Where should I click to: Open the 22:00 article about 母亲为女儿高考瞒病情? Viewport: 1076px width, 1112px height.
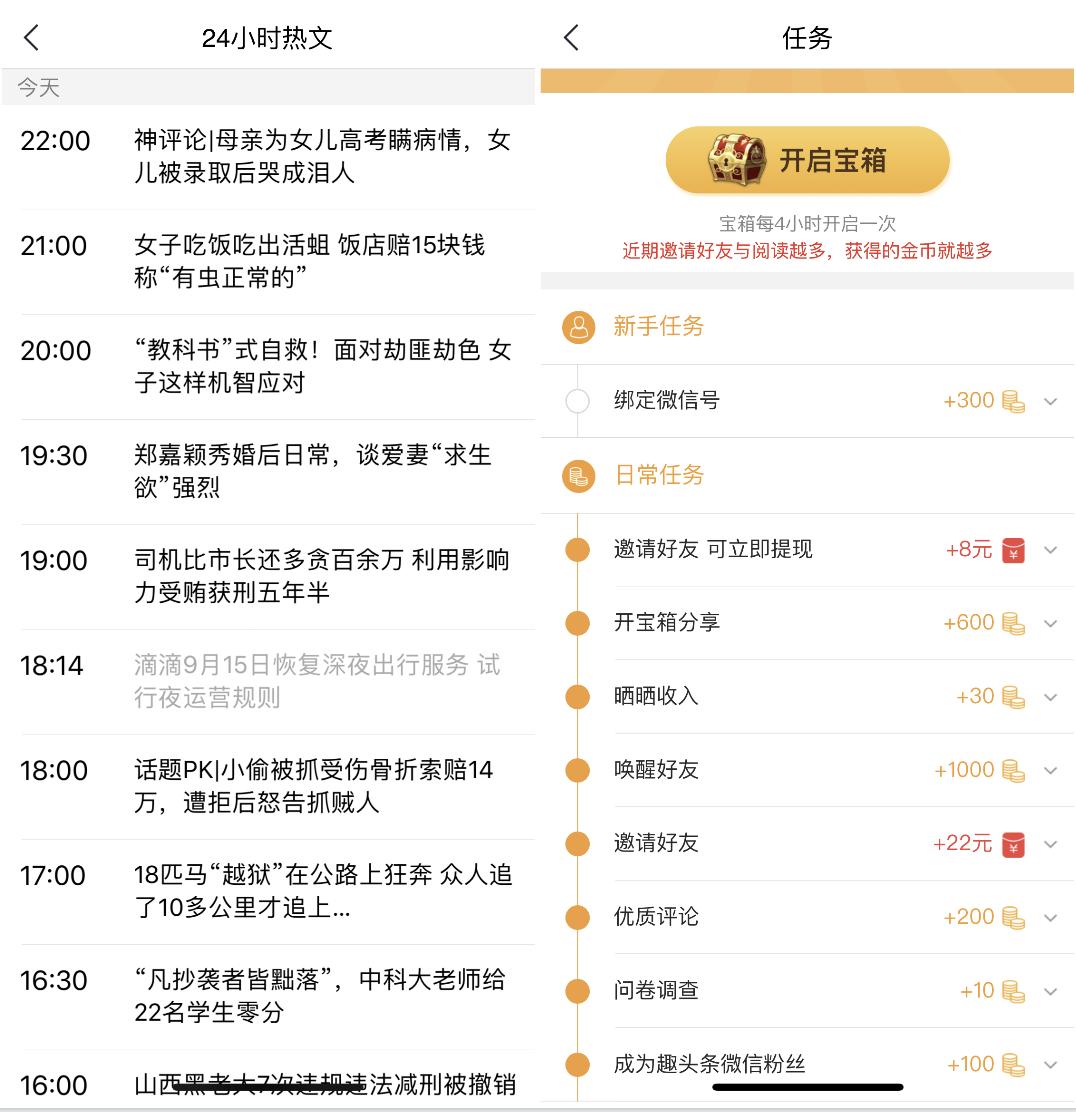(322, 157)
